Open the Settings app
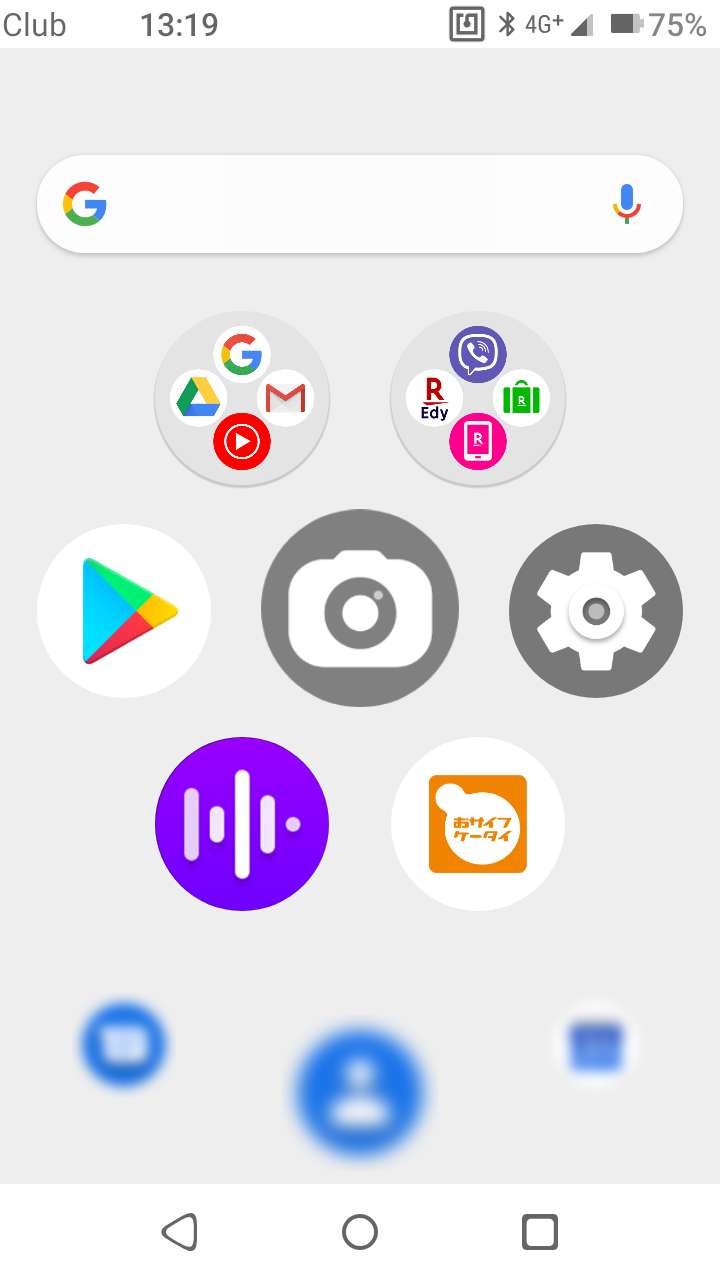 click(x=596, y=610)
